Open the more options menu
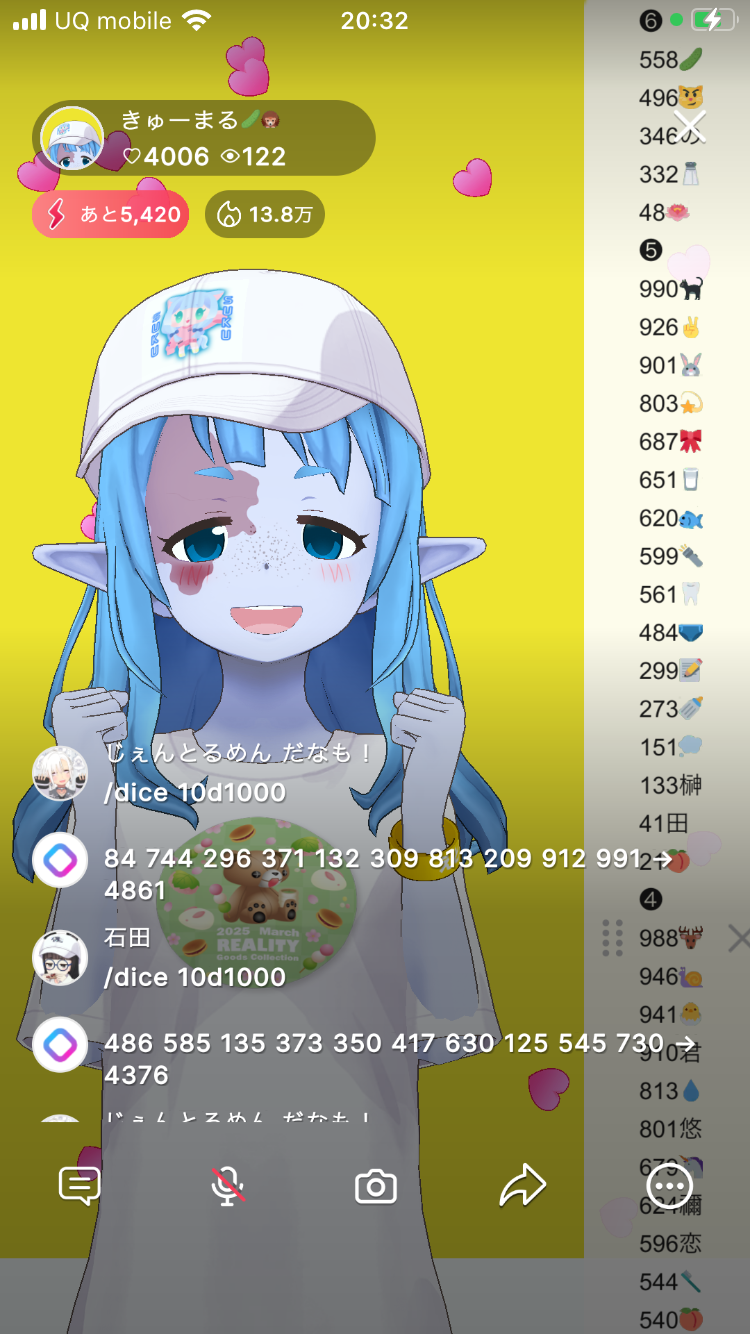 pyautogui.click(x=670, y=1186)
